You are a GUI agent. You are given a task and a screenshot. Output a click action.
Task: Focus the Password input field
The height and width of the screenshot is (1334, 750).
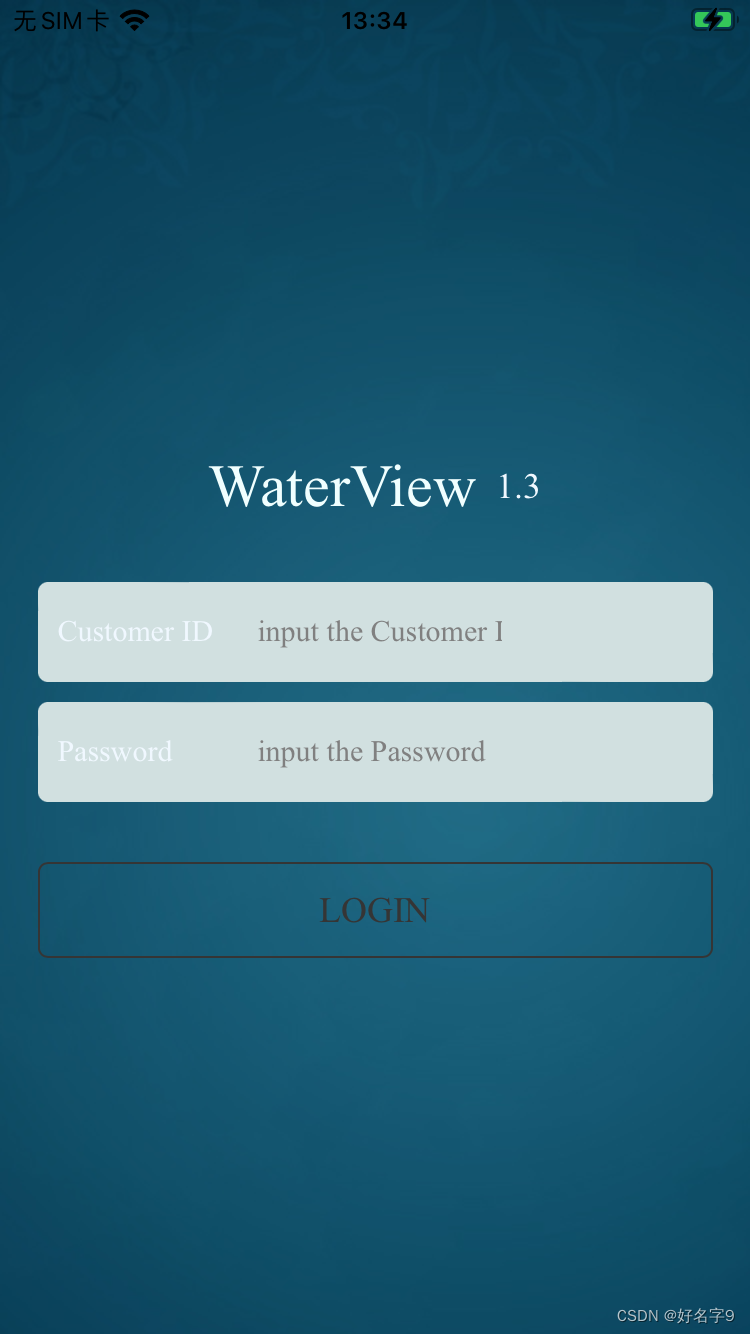point(375,752)
